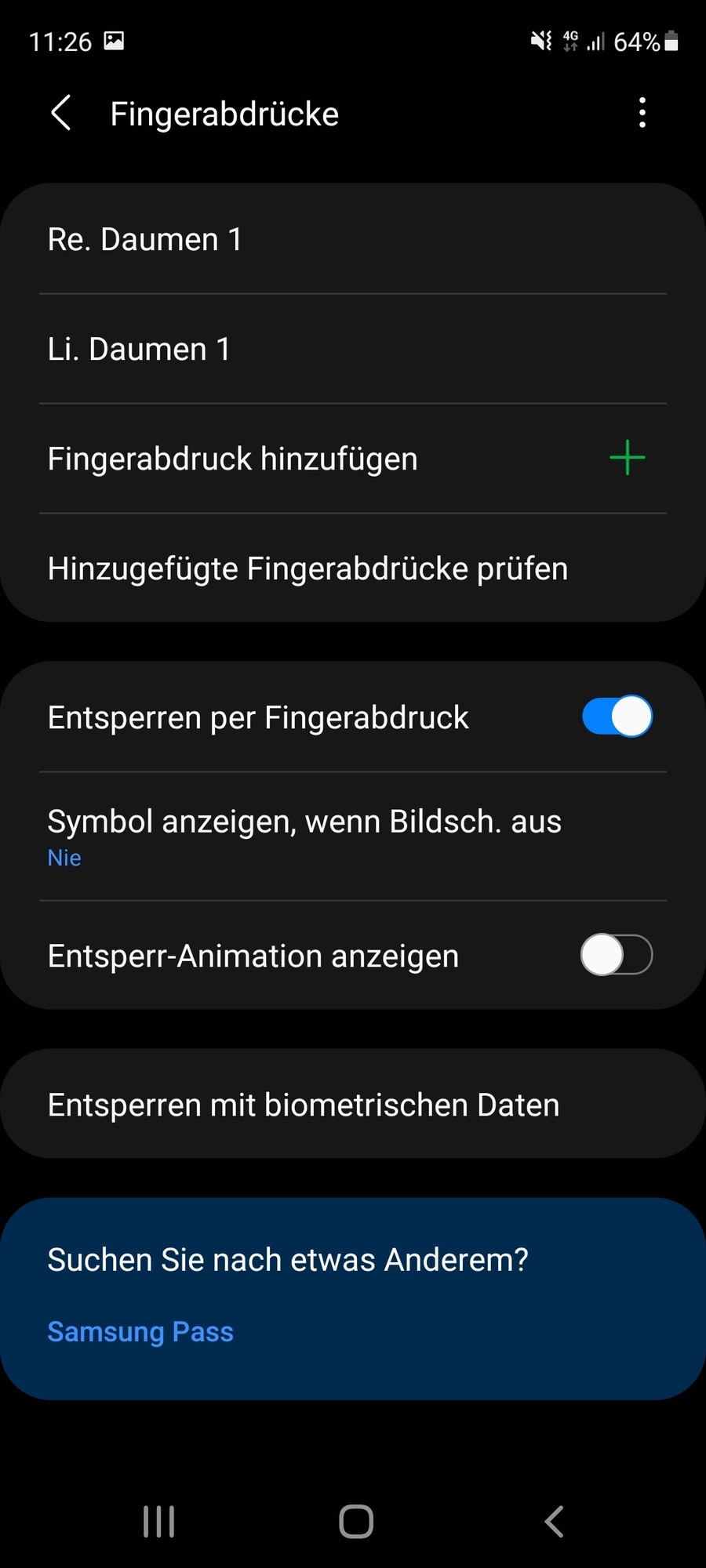Screen dimensions: 706x1568
Task: Open recent apps from navigation bar
Action: (159, 1522)
